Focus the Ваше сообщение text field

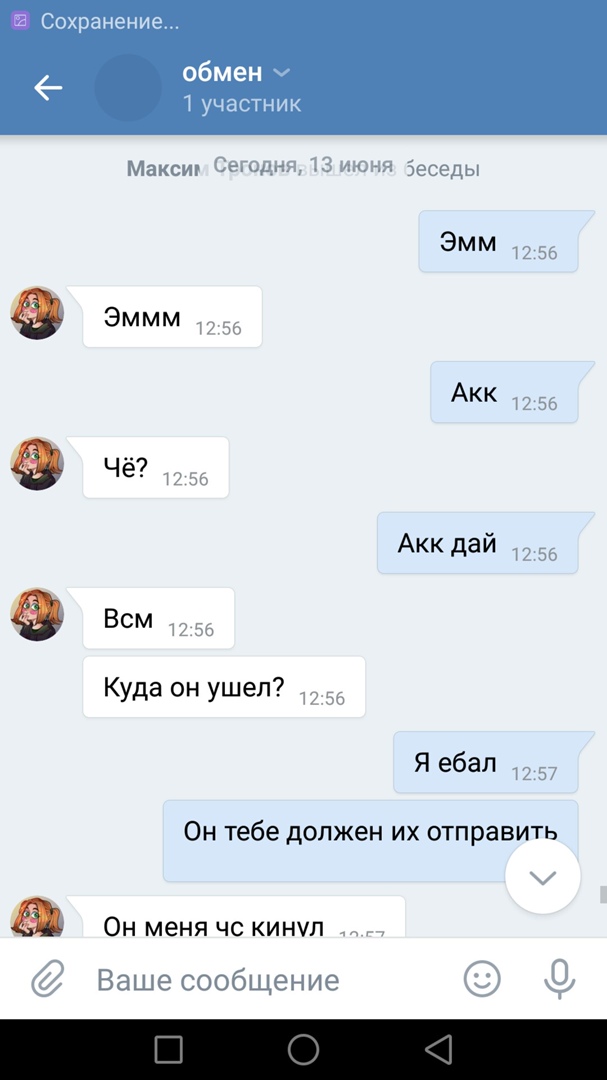(x=260, y=980)
